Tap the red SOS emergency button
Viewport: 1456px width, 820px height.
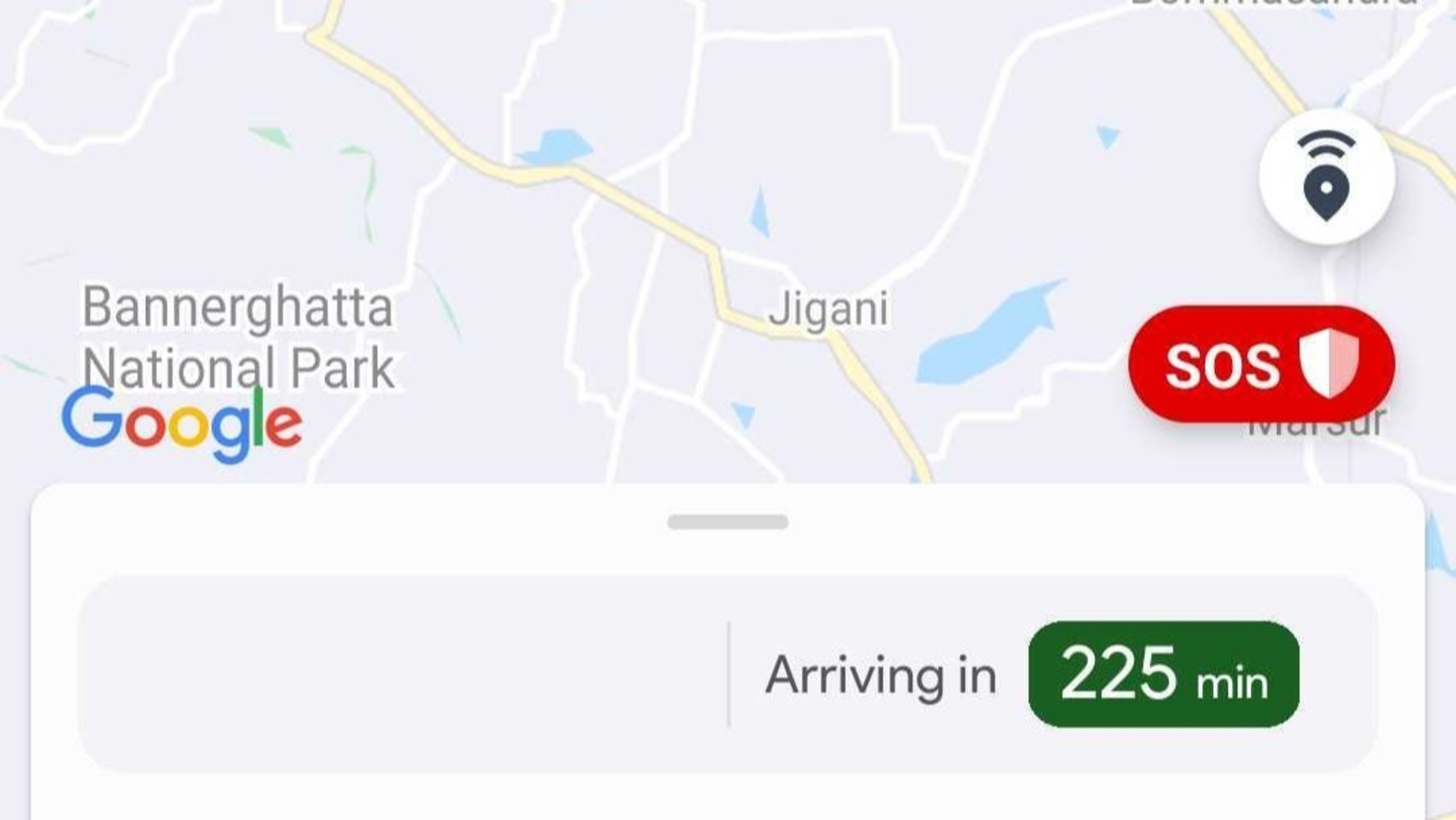[x=1261, y=364]
